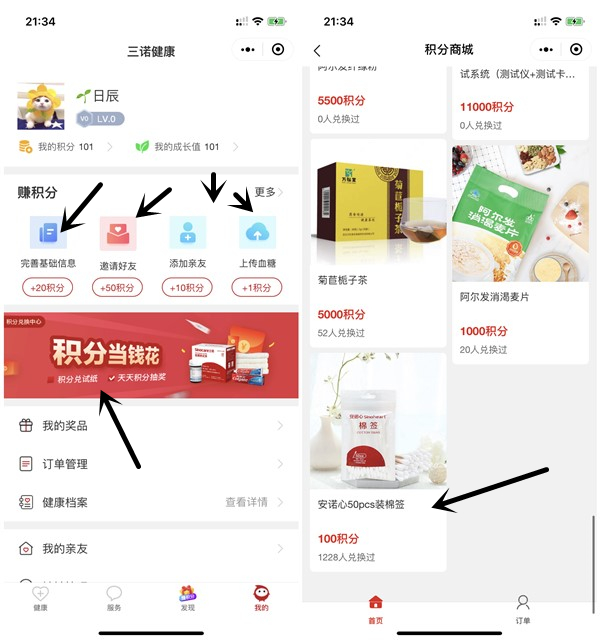Viewport: 600px width, 644px height.
Task: Open 我的亲友 row
Action: point(150,549)
